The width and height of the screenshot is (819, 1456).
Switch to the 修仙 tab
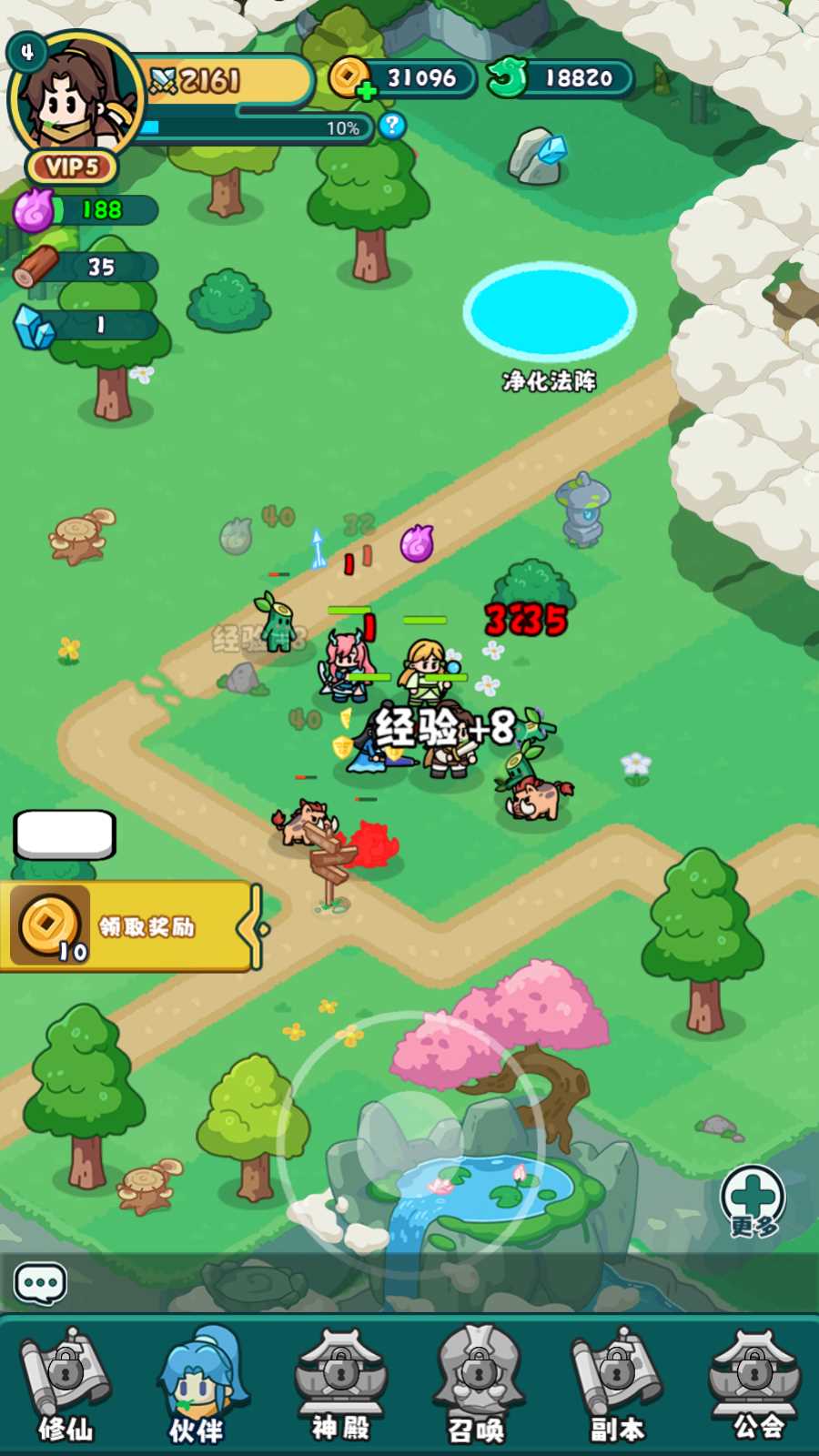pos(66,1386)
